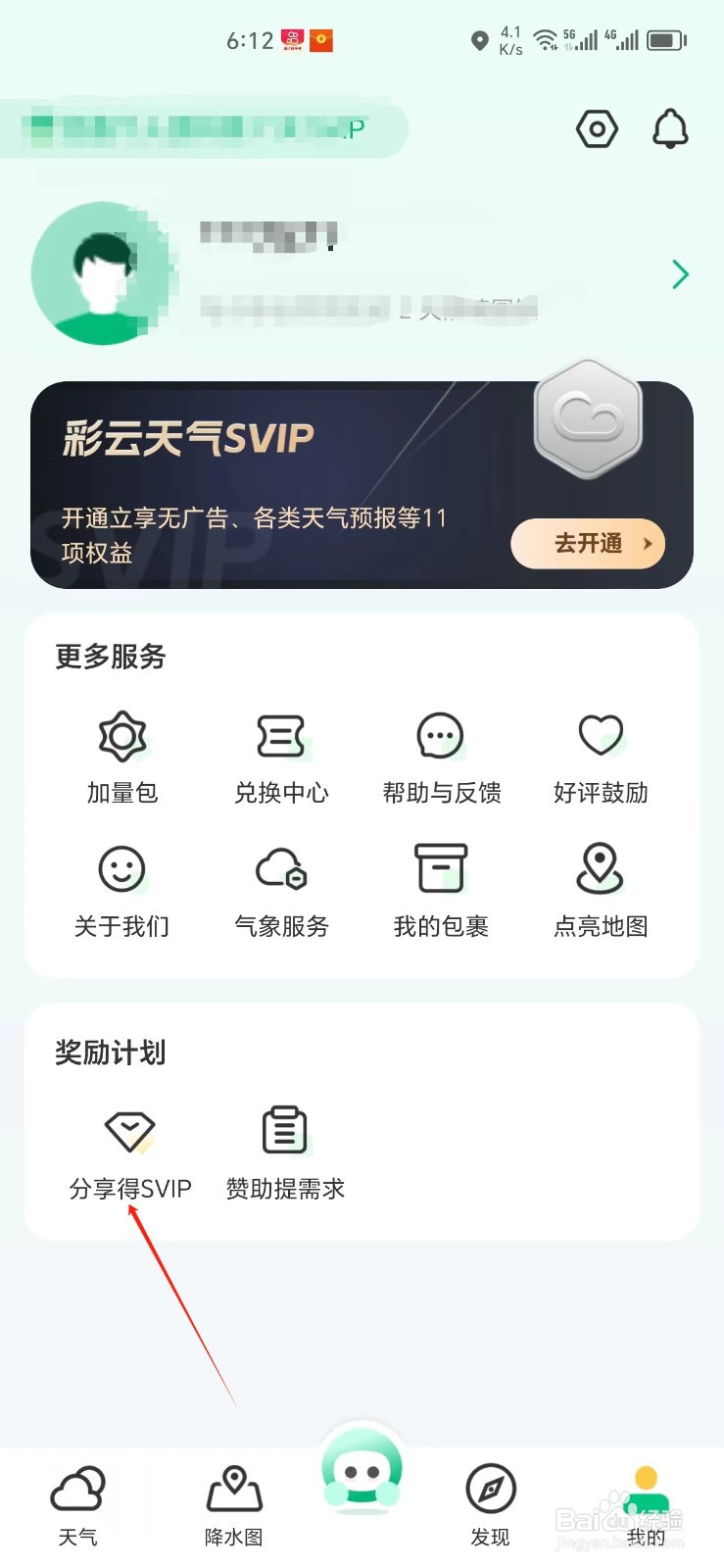Image resolution: width=724 pixels, height=1568 pixels.
Task: Open 点亮地图 light-up map
Action: point(600,869)
